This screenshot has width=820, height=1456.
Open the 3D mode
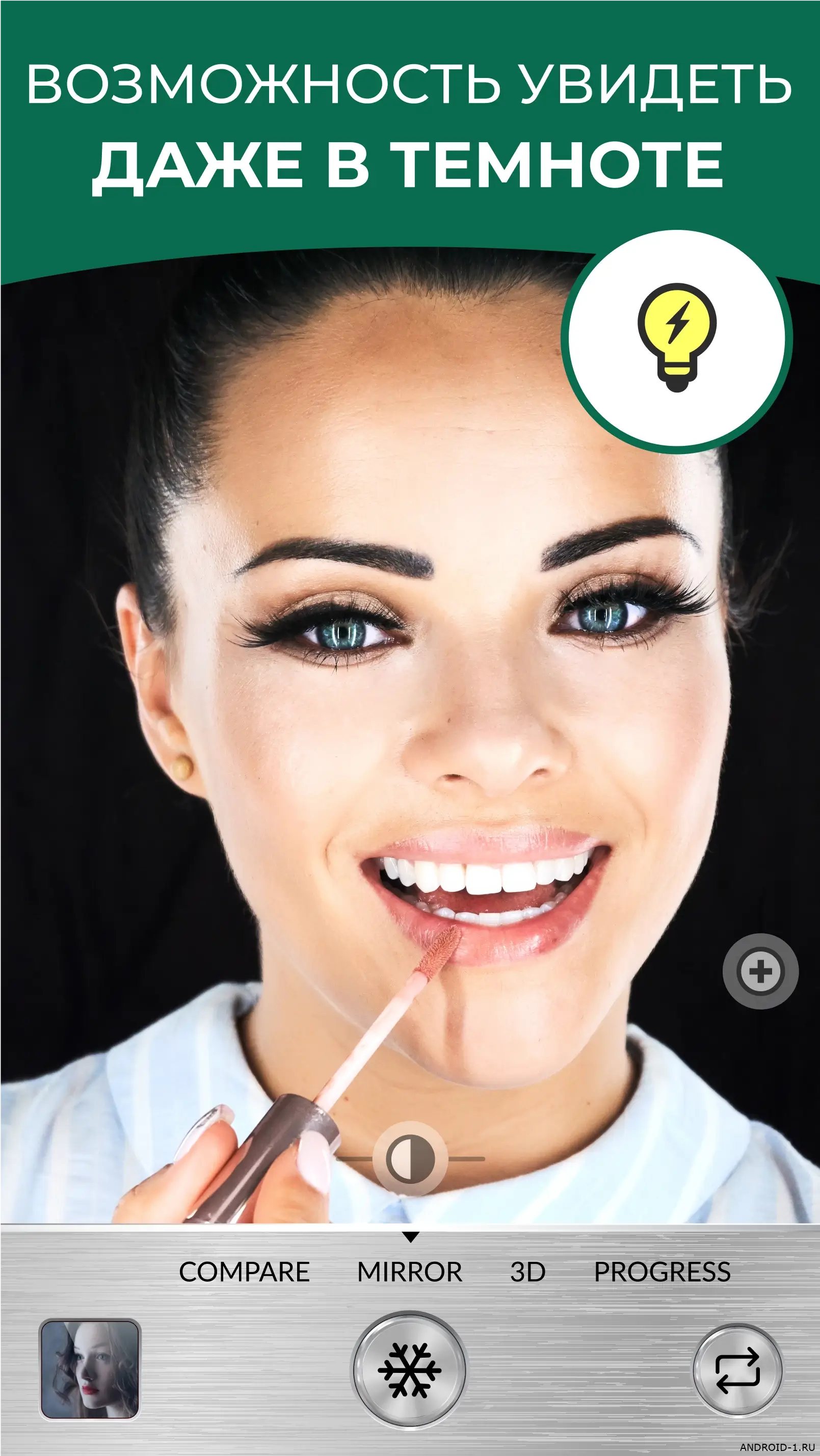tap(528, 1272)
